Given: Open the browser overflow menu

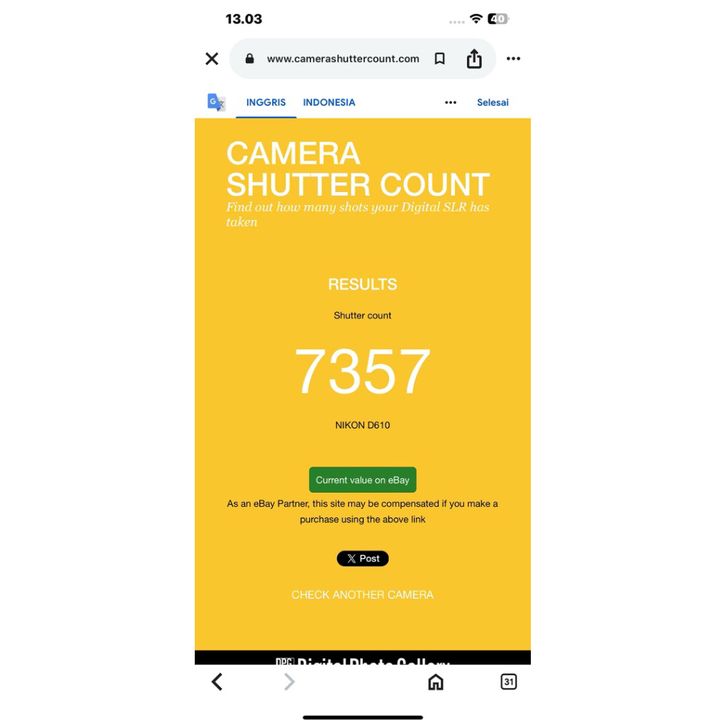Looking at the screenshot, I should coord(513,59).
